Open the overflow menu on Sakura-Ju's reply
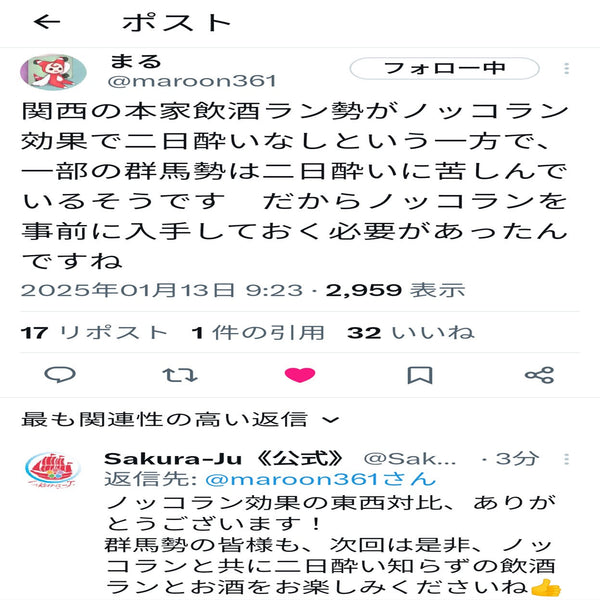 click(x=569, y=459)
